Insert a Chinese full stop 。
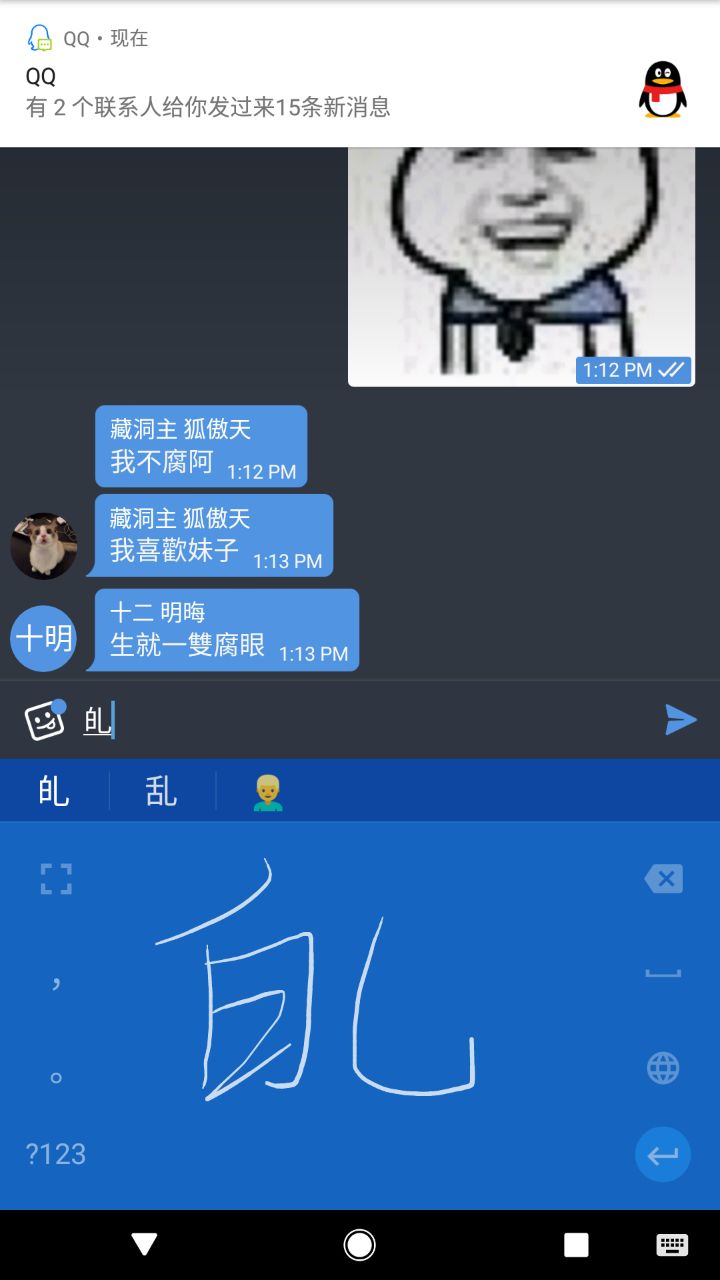This screenshot has height=1280, width=720. 56,1077
